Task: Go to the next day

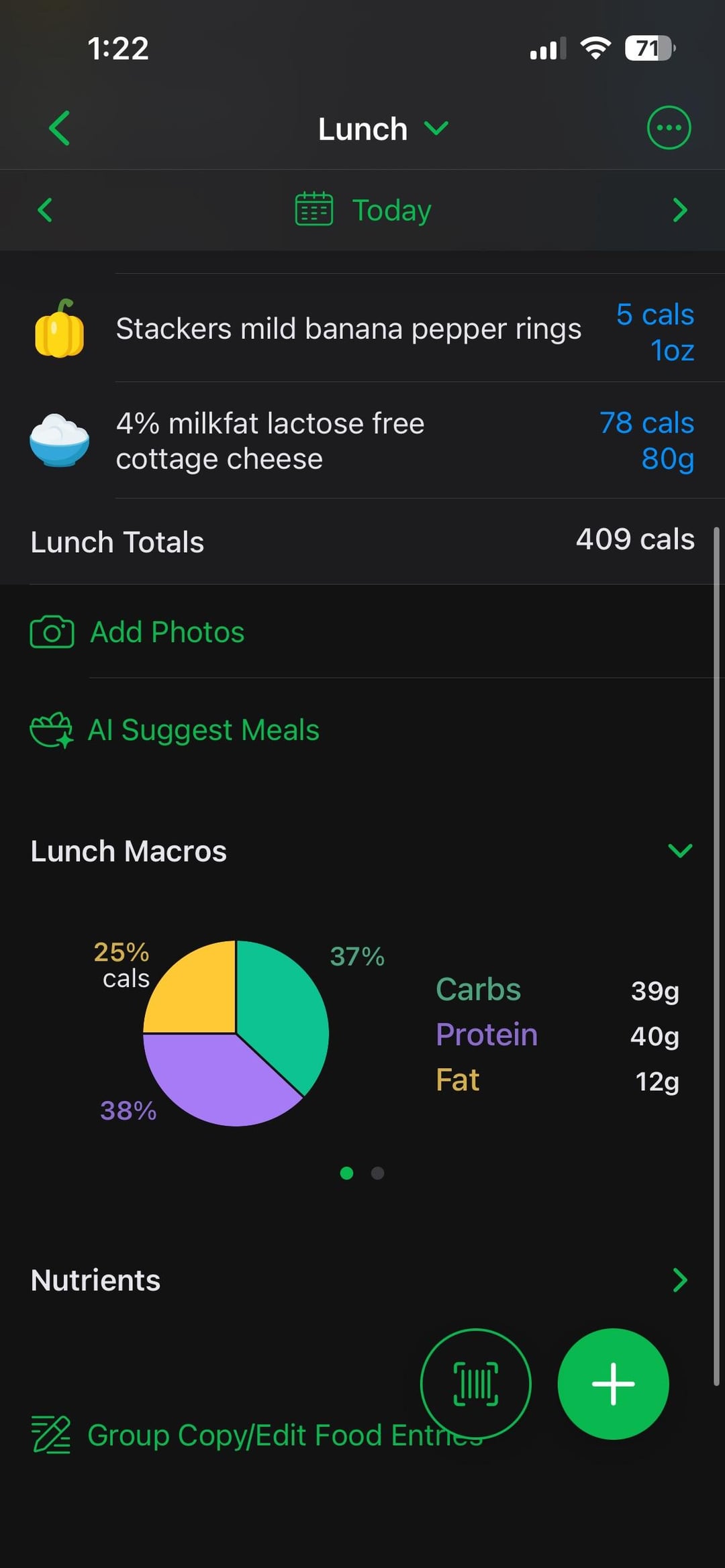Action: pyautogui.click(x=679, y=210)
